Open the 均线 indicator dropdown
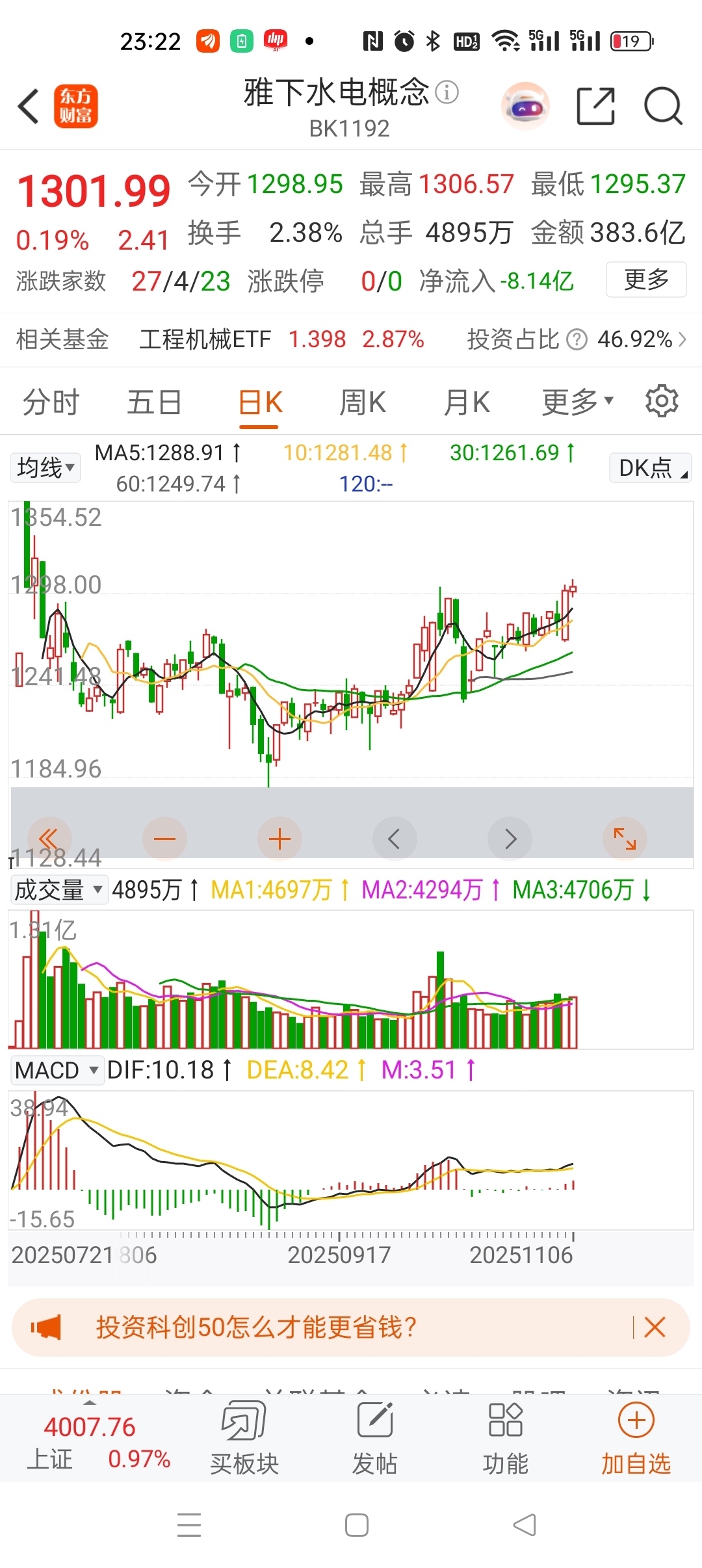This screenshot has width=702, height=1568. coord(45,467)
